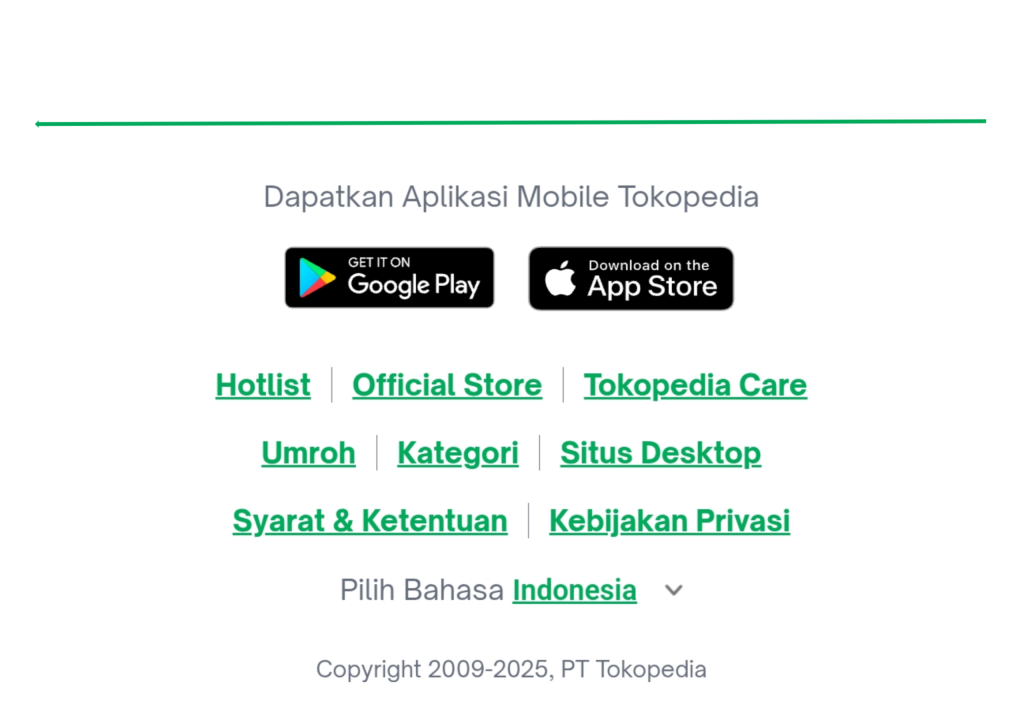Select the Indonesia language link

574,590
